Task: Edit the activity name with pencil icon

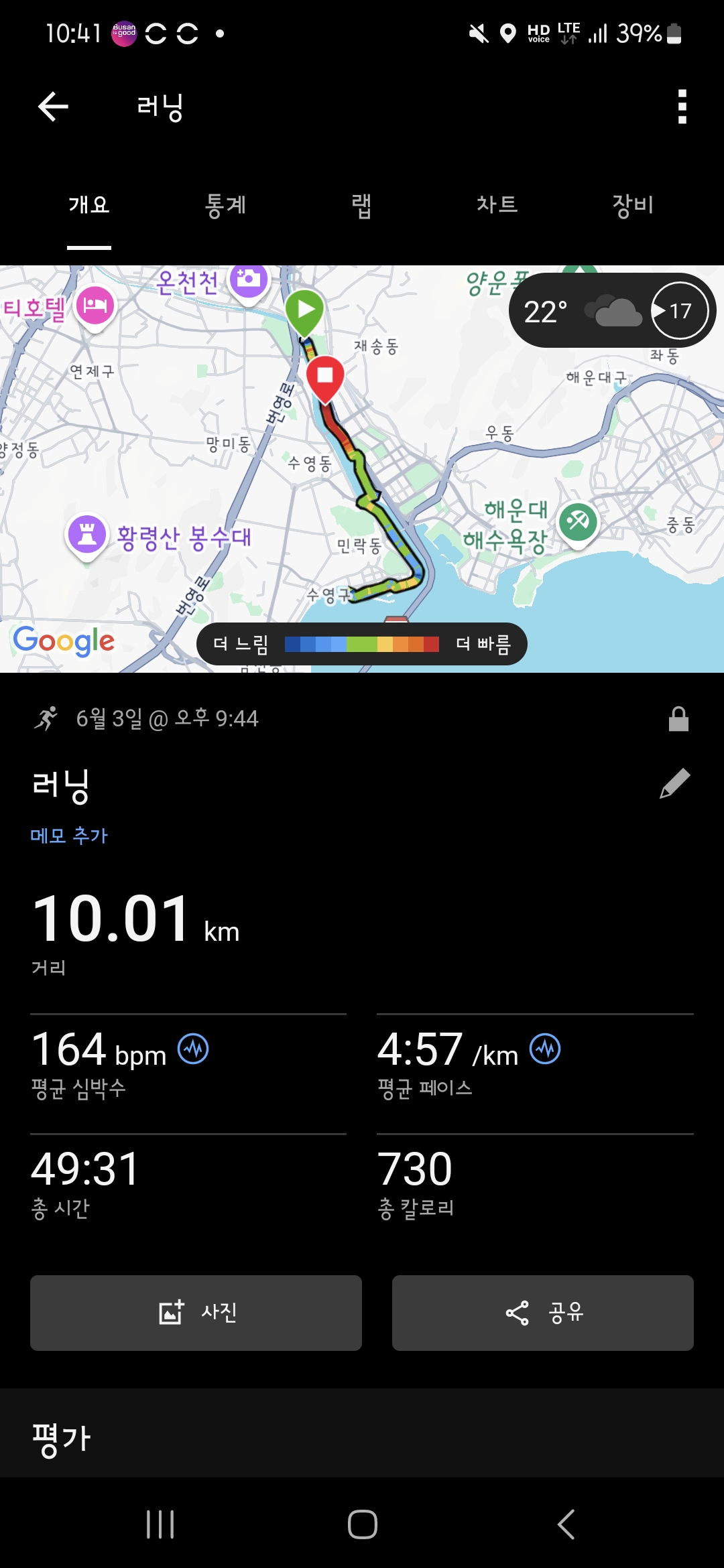Action: pos(675,783)
